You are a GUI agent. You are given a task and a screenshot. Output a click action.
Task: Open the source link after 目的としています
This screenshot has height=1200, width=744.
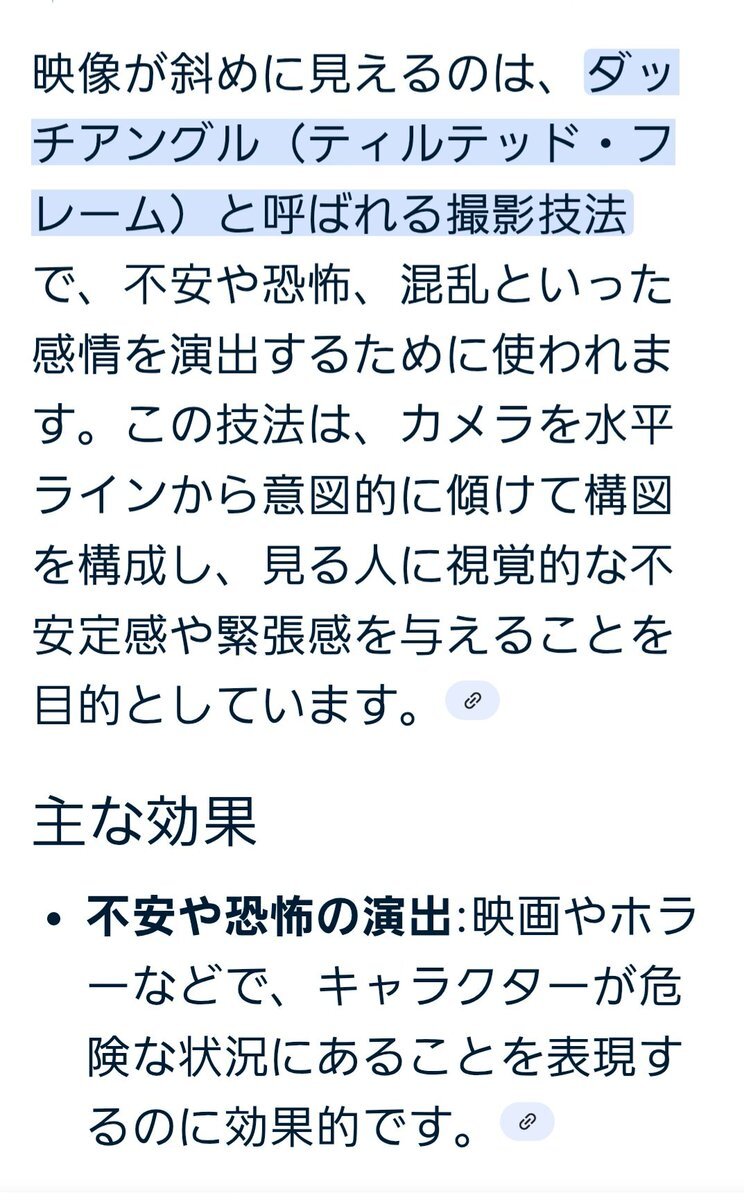click(472, 701)
